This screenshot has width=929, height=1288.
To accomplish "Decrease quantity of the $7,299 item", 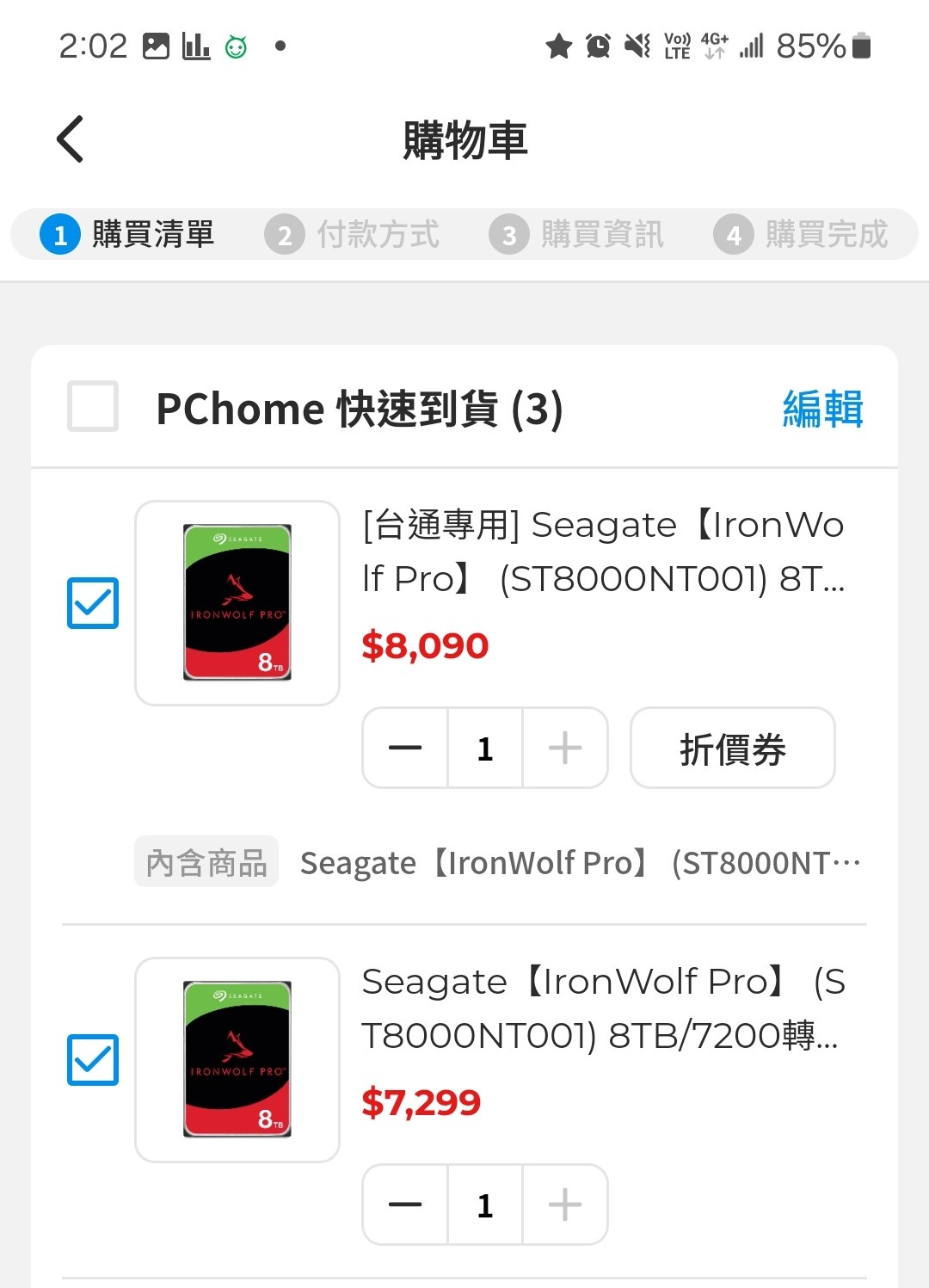I will [x=405, y=1205].
